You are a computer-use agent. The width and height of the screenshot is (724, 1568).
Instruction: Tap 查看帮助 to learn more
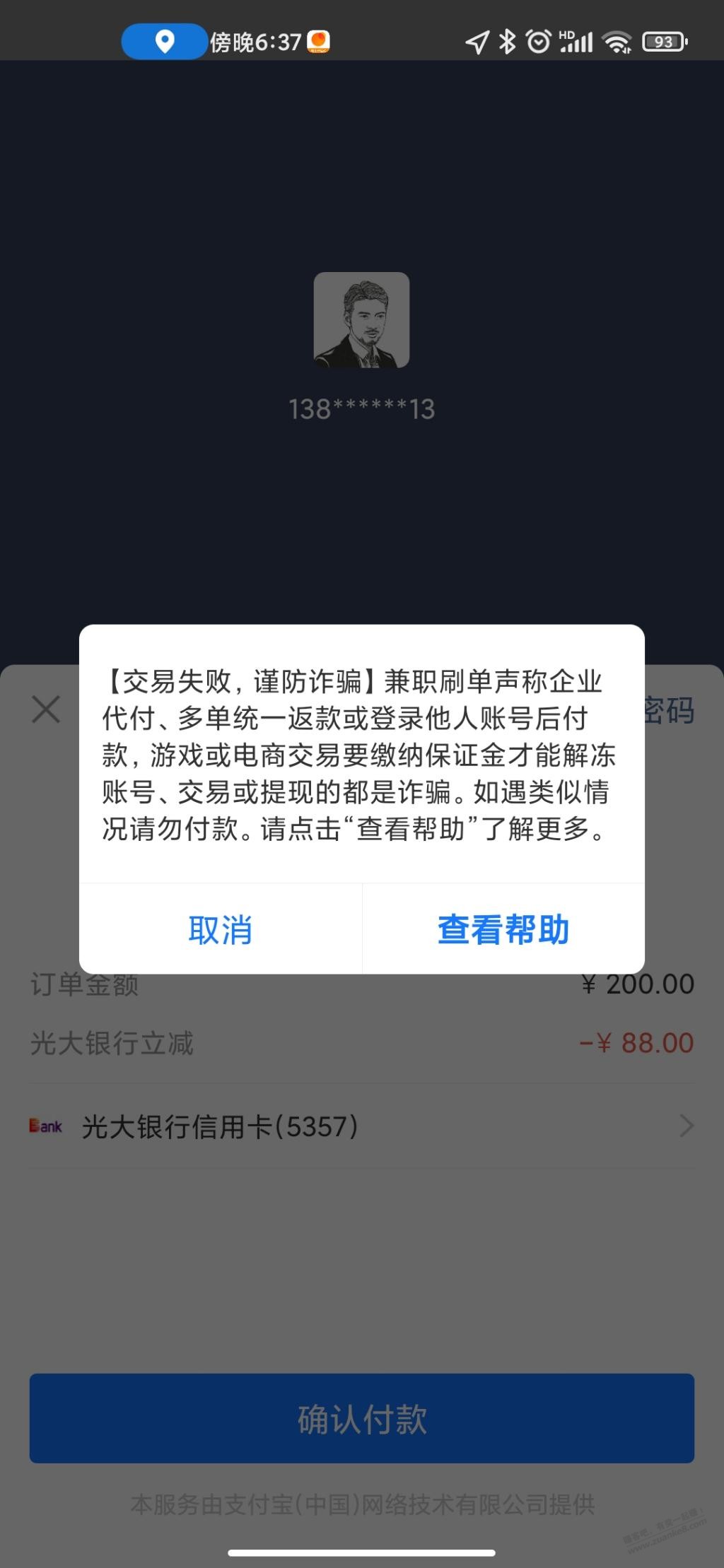pos(503,931)
